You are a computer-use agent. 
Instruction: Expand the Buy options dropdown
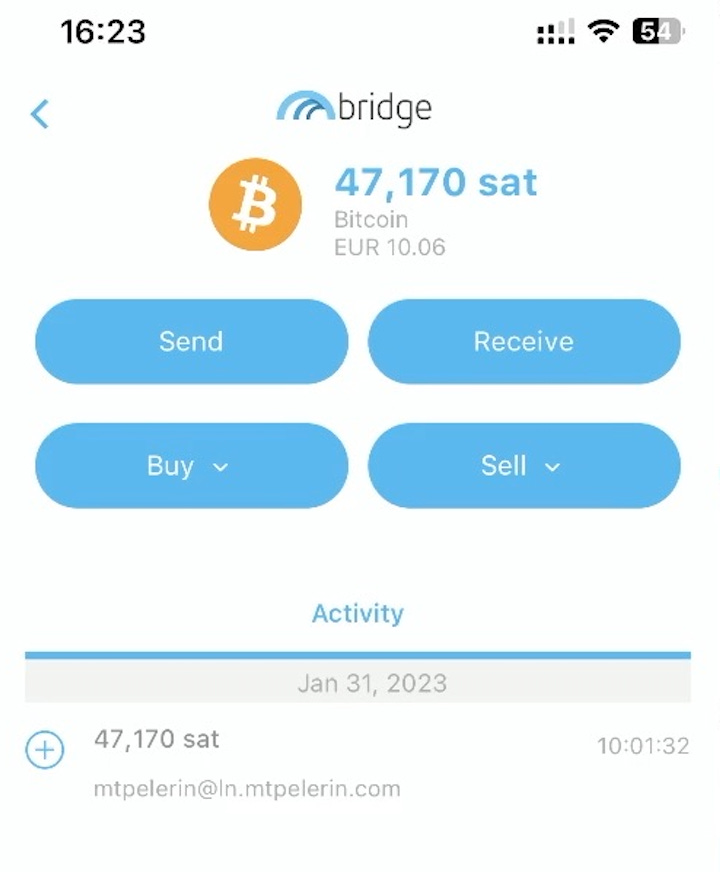191,466
